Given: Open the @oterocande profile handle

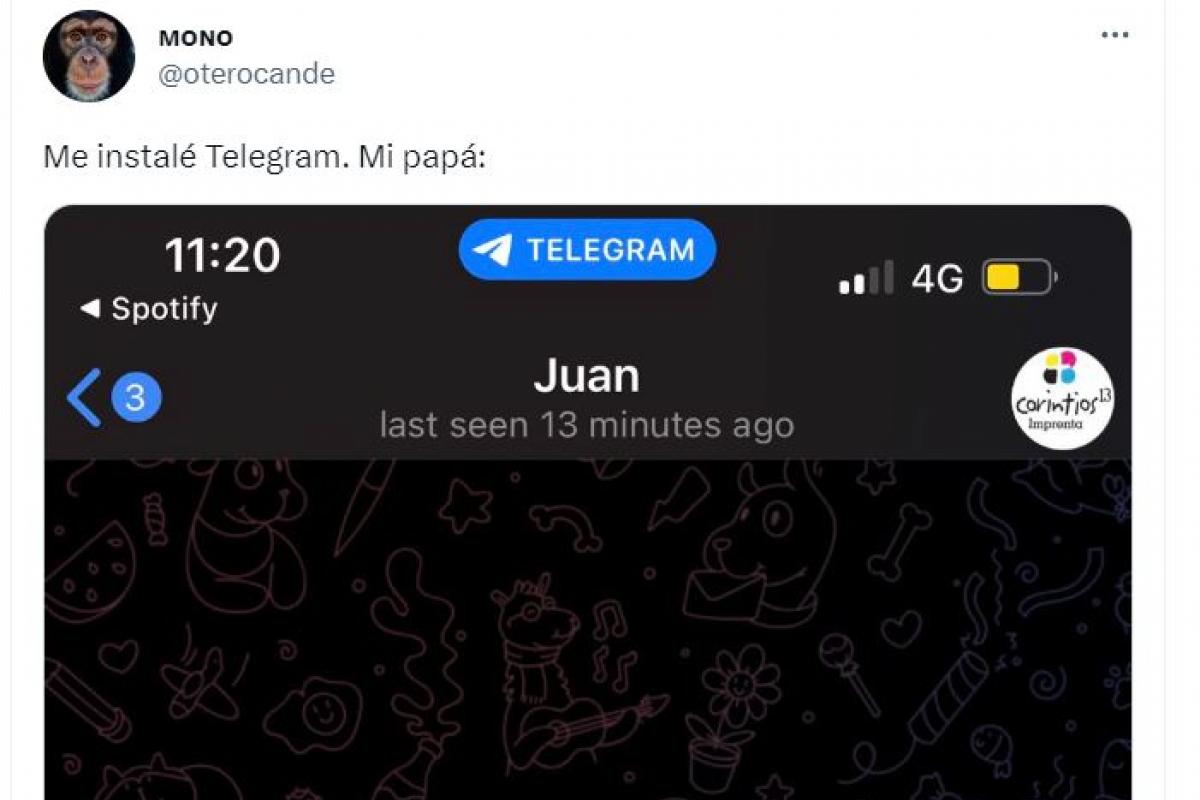Looking at the screenshot, I should [246, 74].
